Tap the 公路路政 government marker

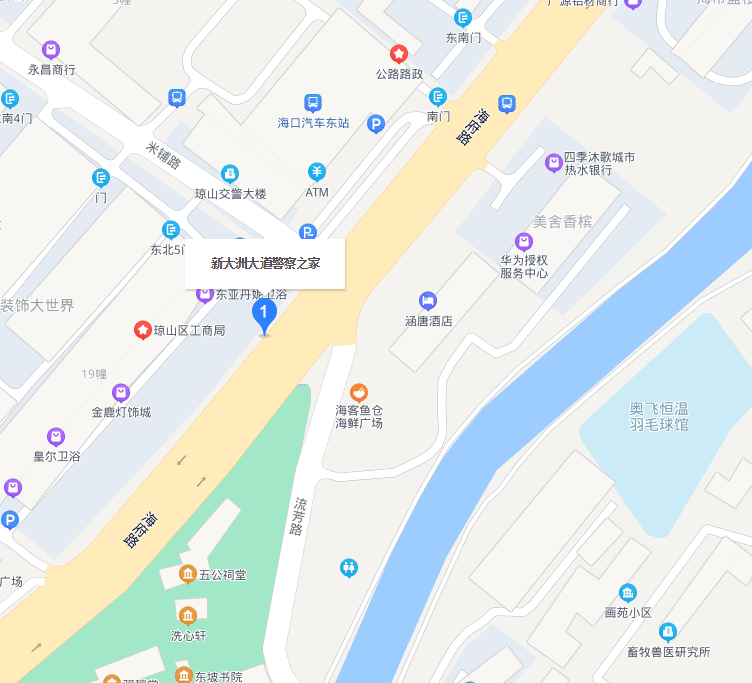[x=399, y=53]
